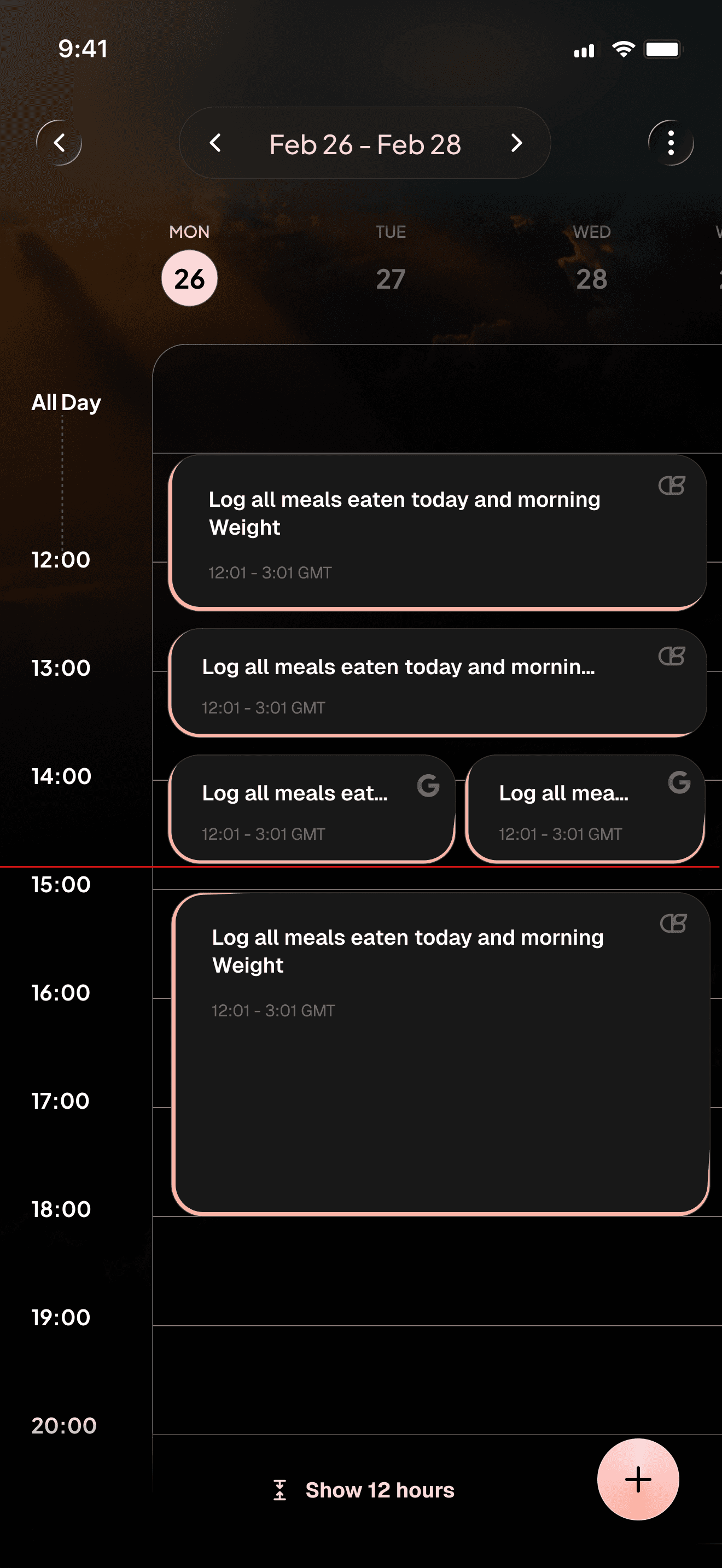The image size is (722, 1568).
Task: Open the tallest event card below 15:00
Action: (441, 1053)
